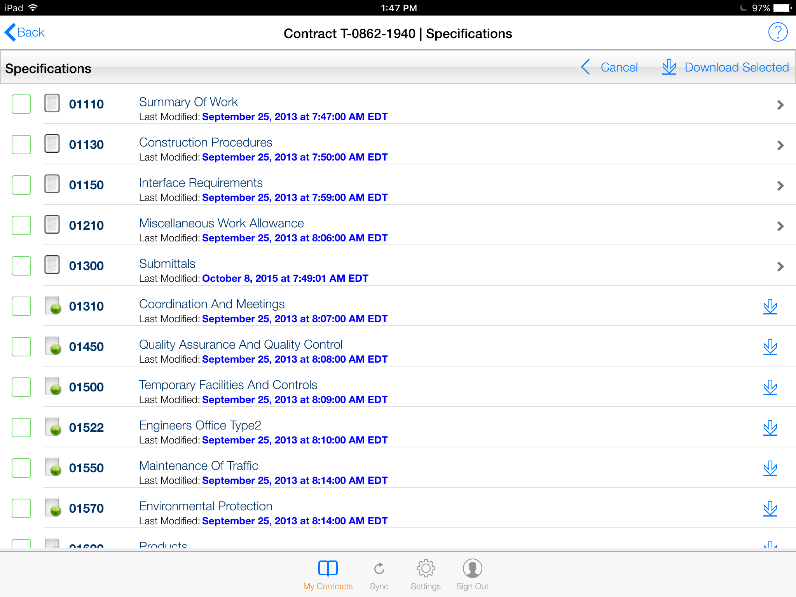
Task: Expand the Summary Of Work chevron
Action: (x=780, y=104)
